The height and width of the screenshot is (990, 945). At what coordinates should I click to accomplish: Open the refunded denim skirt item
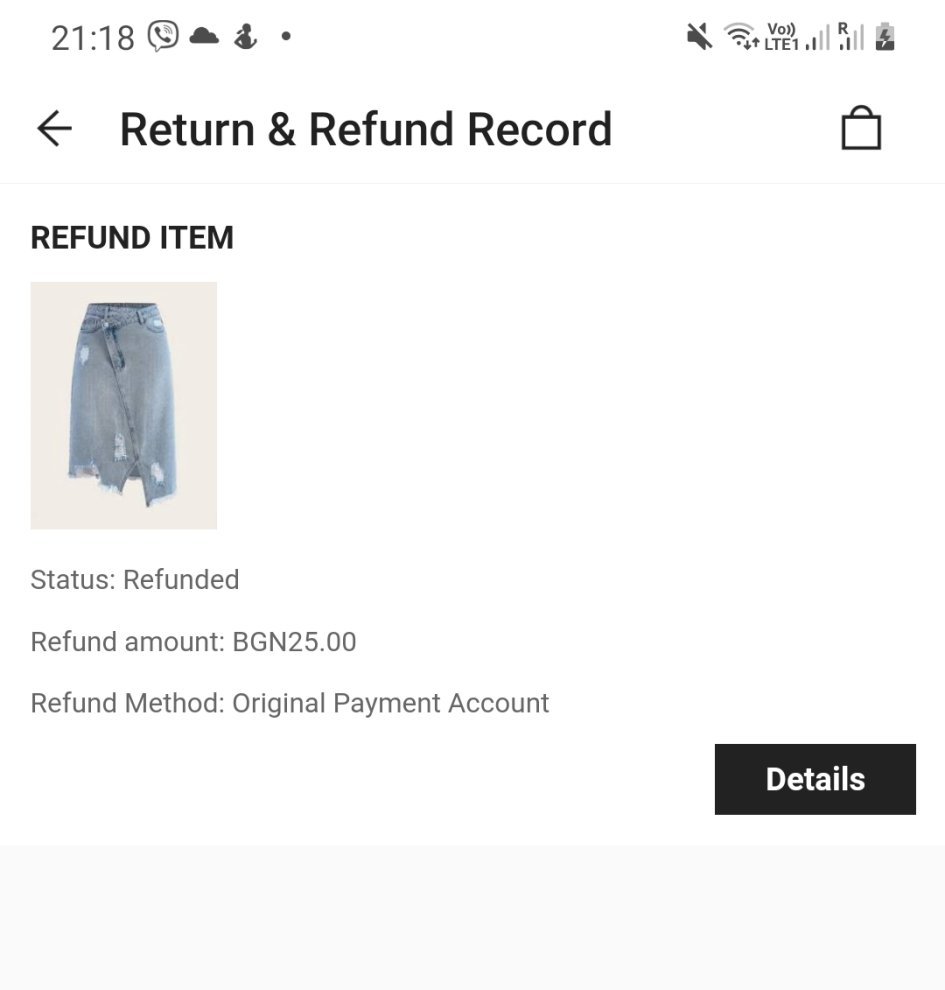124,405
